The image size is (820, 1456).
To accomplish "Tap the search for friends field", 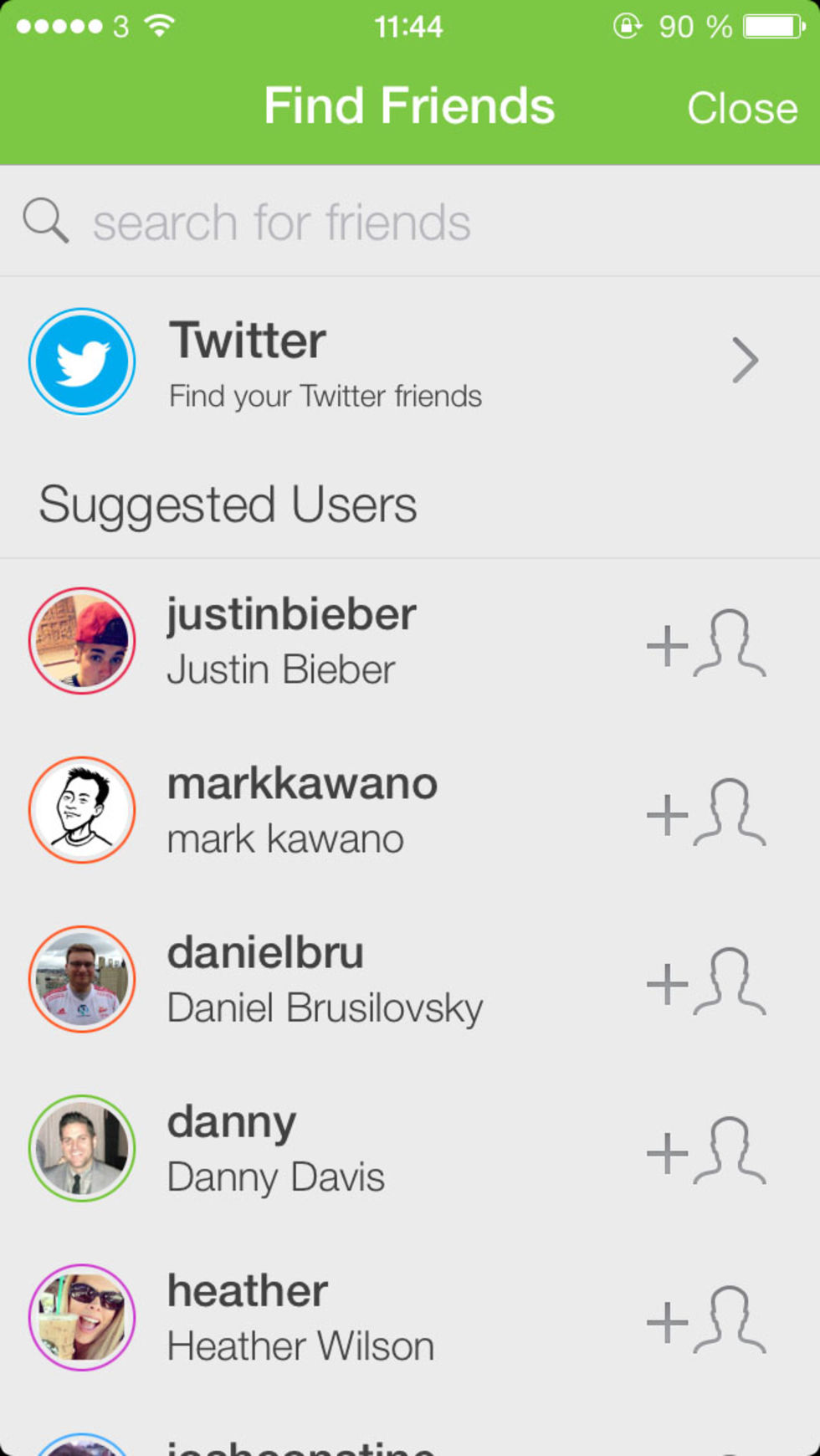I will point(410,222).
